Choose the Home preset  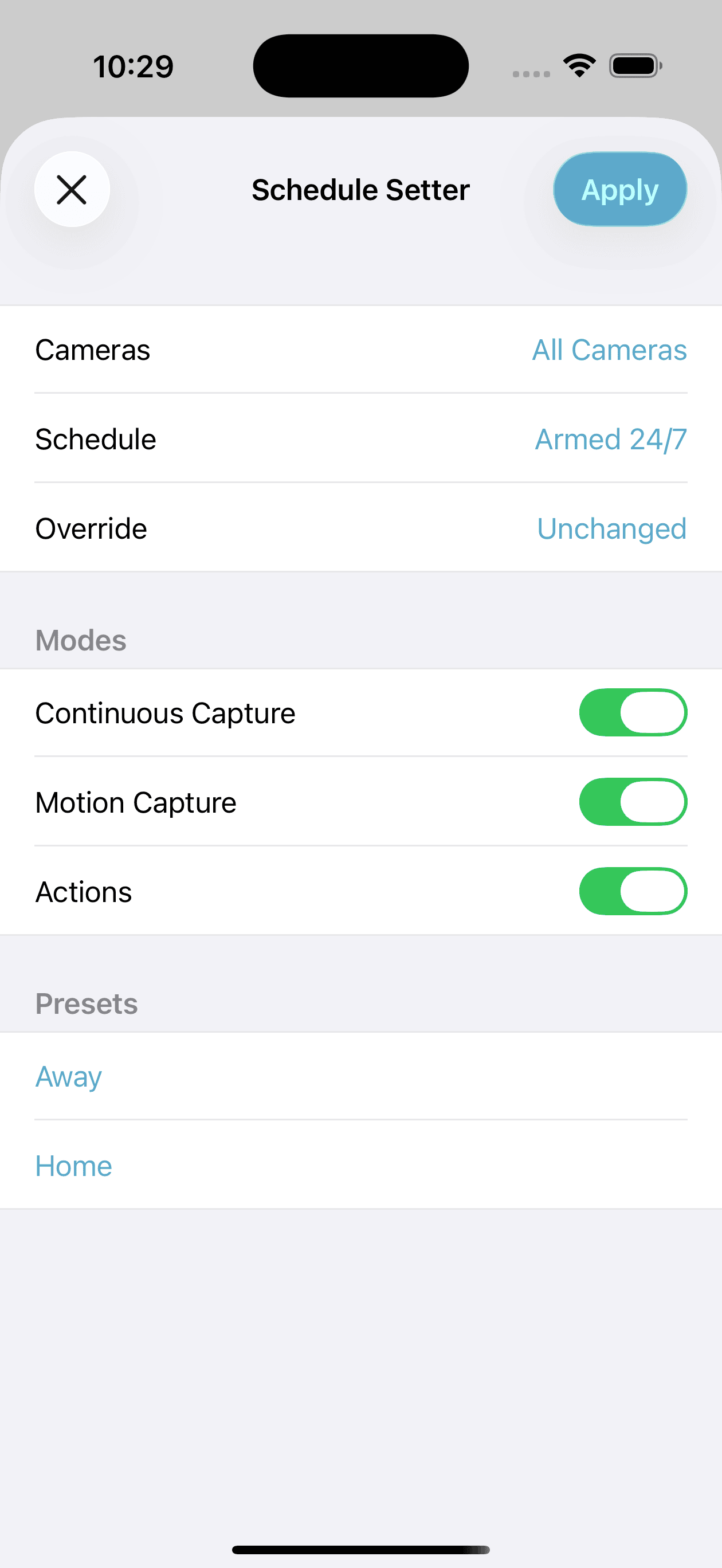click(73, 1165)
